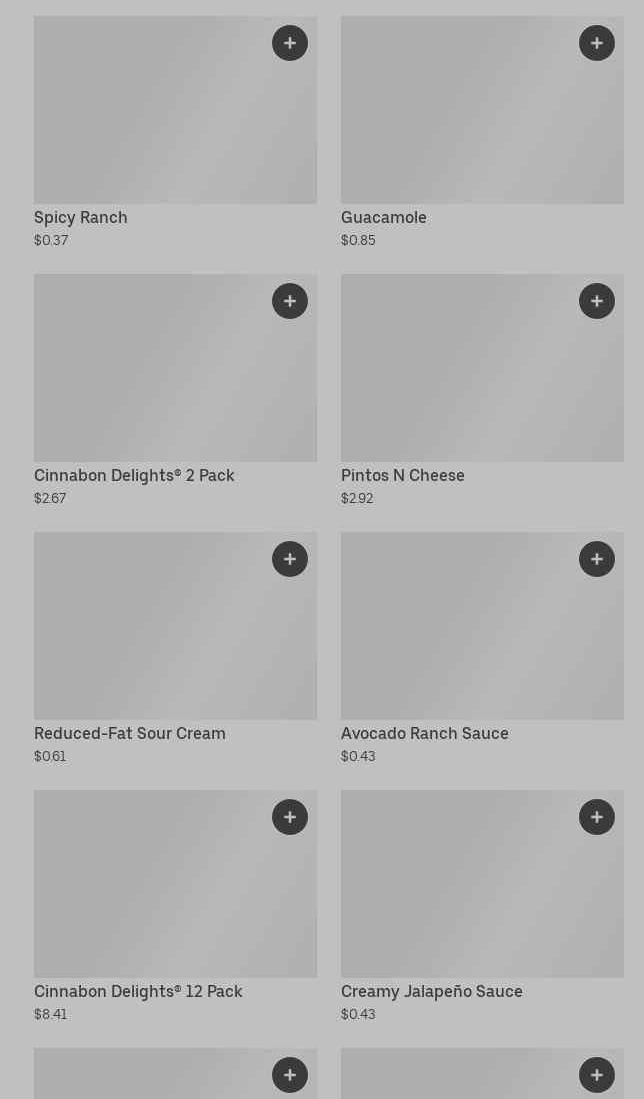
Task: Add Reduced-Fat Sour Cream to cart
Action: click(x=290, y=559)
